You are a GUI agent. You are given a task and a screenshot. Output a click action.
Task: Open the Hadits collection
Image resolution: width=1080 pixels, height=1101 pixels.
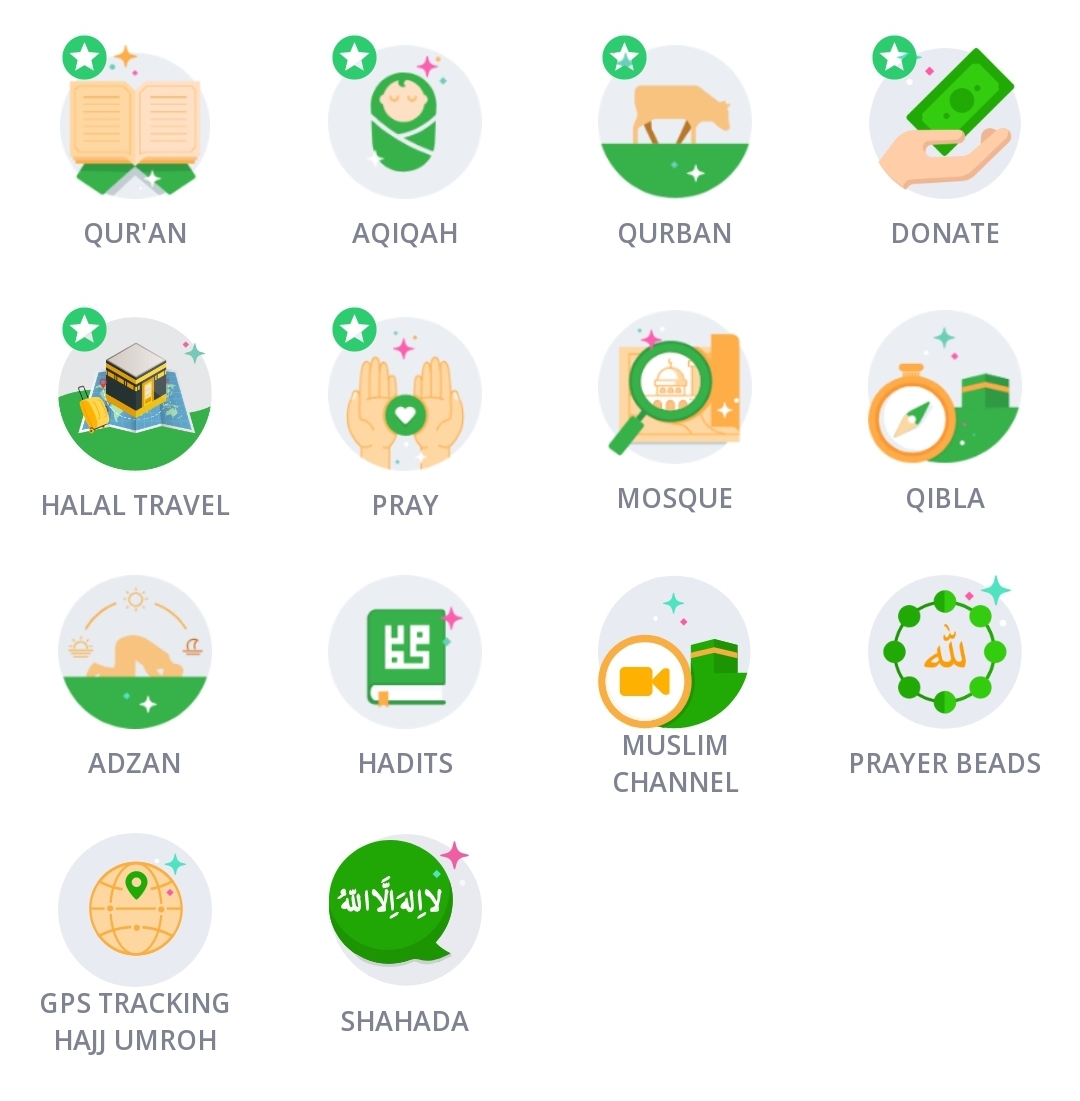[x=405, y=652]
